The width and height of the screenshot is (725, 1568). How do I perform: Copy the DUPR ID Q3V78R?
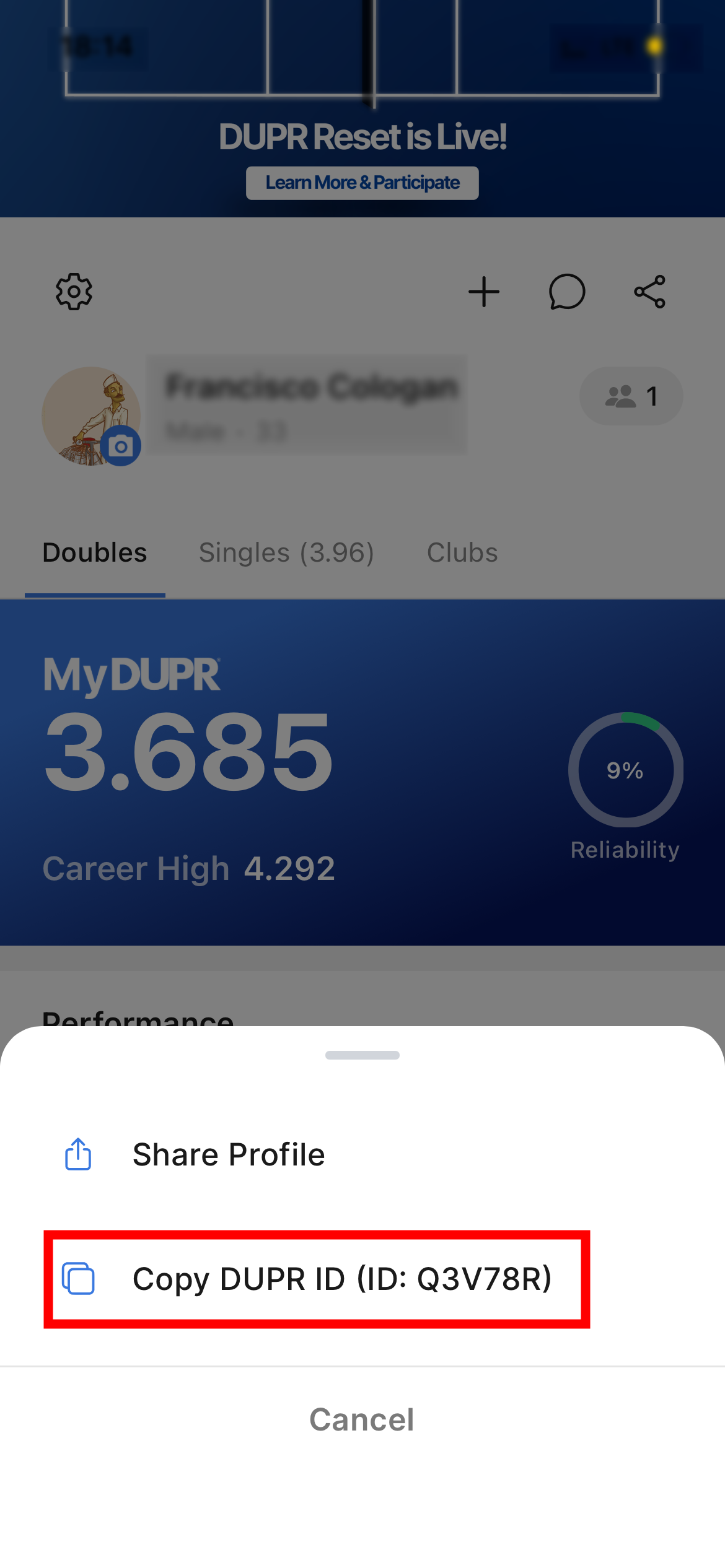(317, 1279)
